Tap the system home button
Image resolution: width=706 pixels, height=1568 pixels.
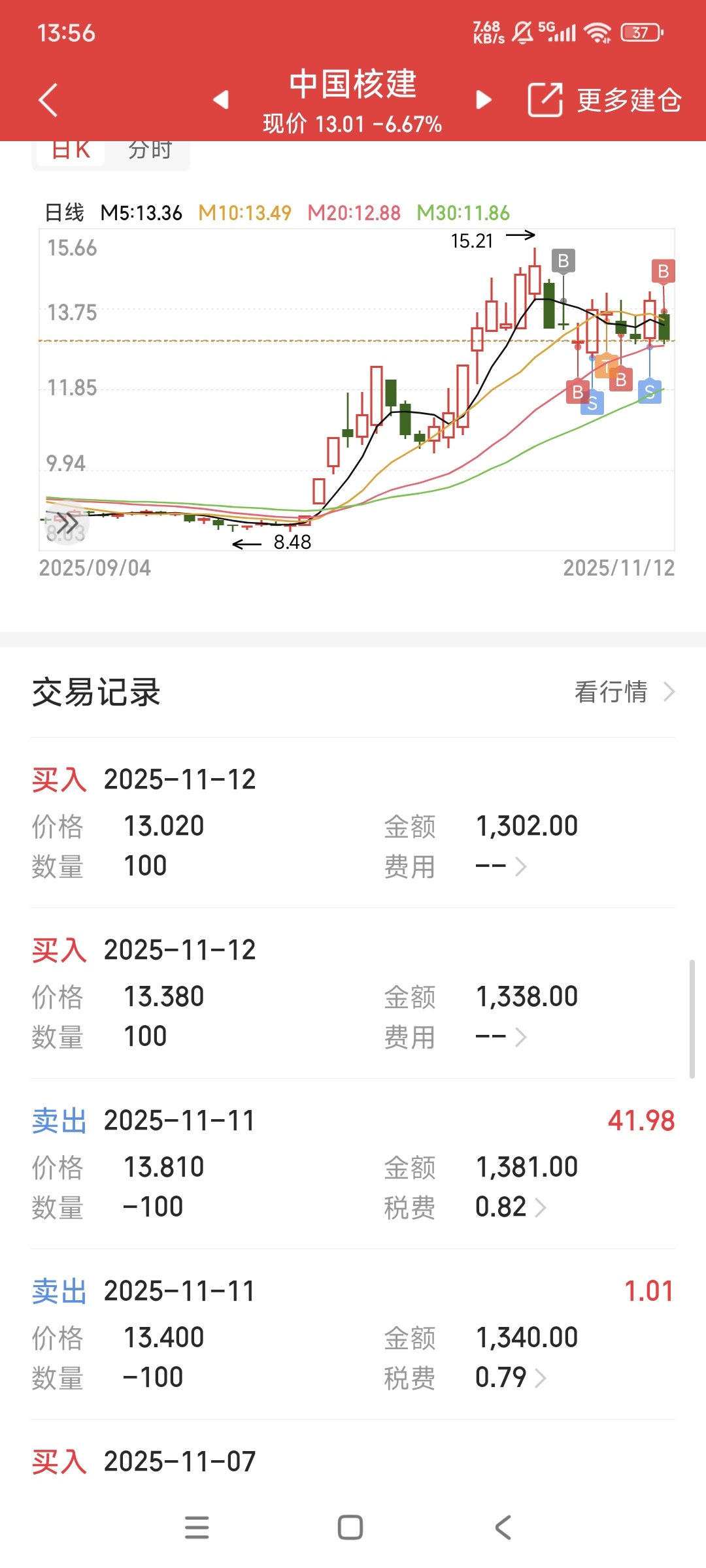pos(350,1527)
